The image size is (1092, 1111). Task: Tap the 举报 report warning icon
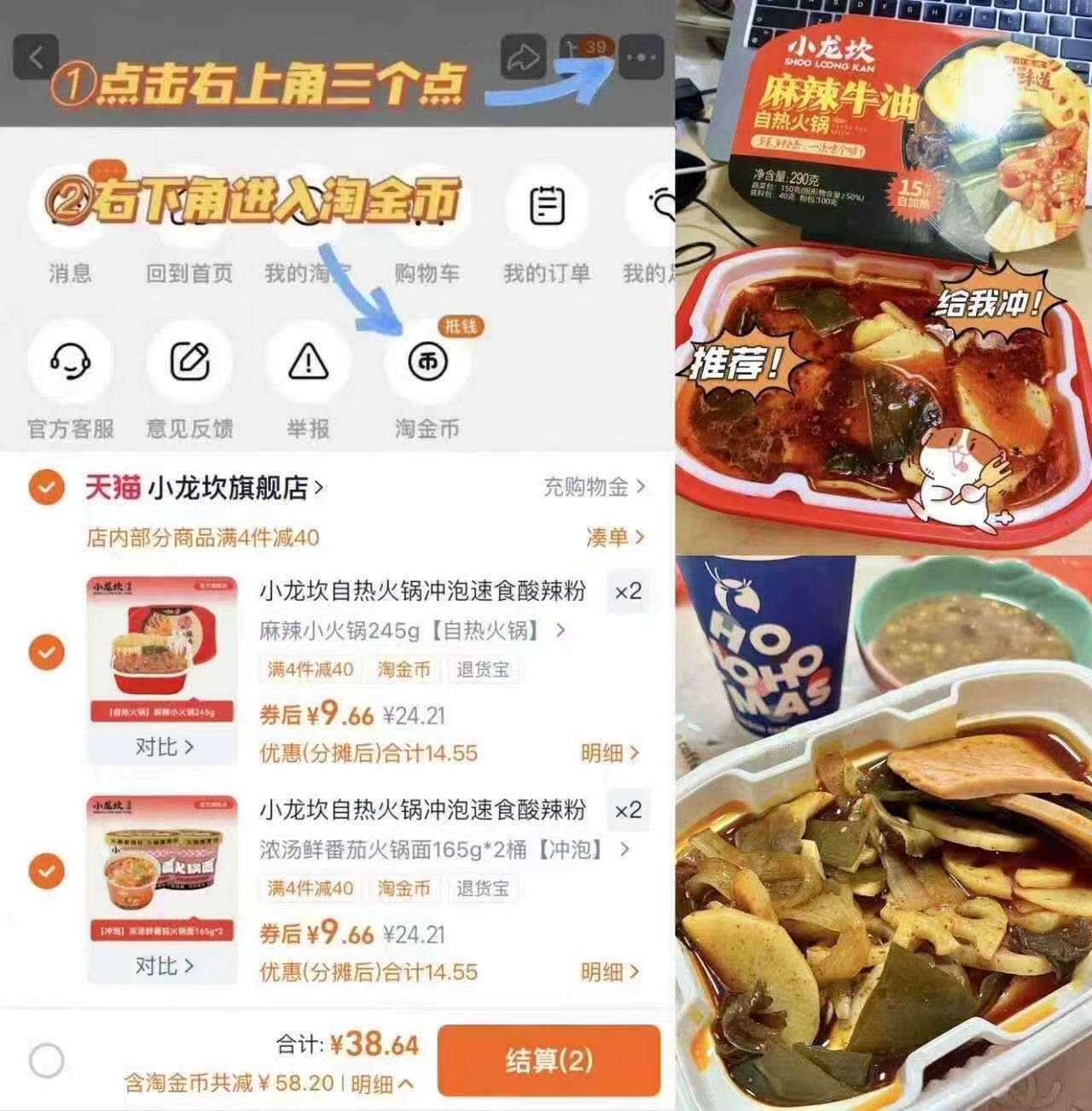[307, 362]
